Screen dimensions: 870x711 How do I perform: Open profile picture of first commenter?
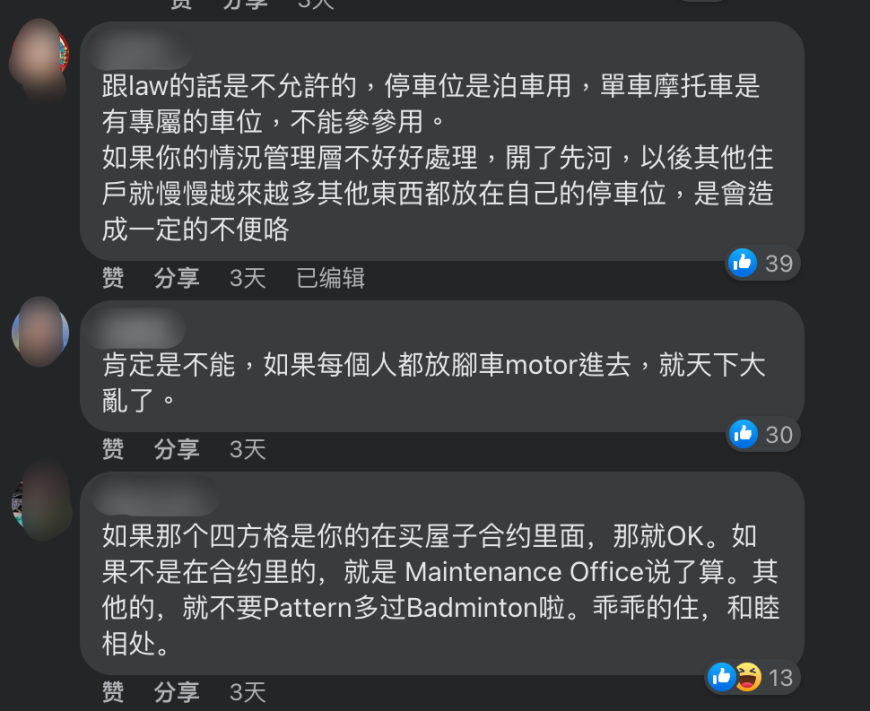[x=39, y=57]
